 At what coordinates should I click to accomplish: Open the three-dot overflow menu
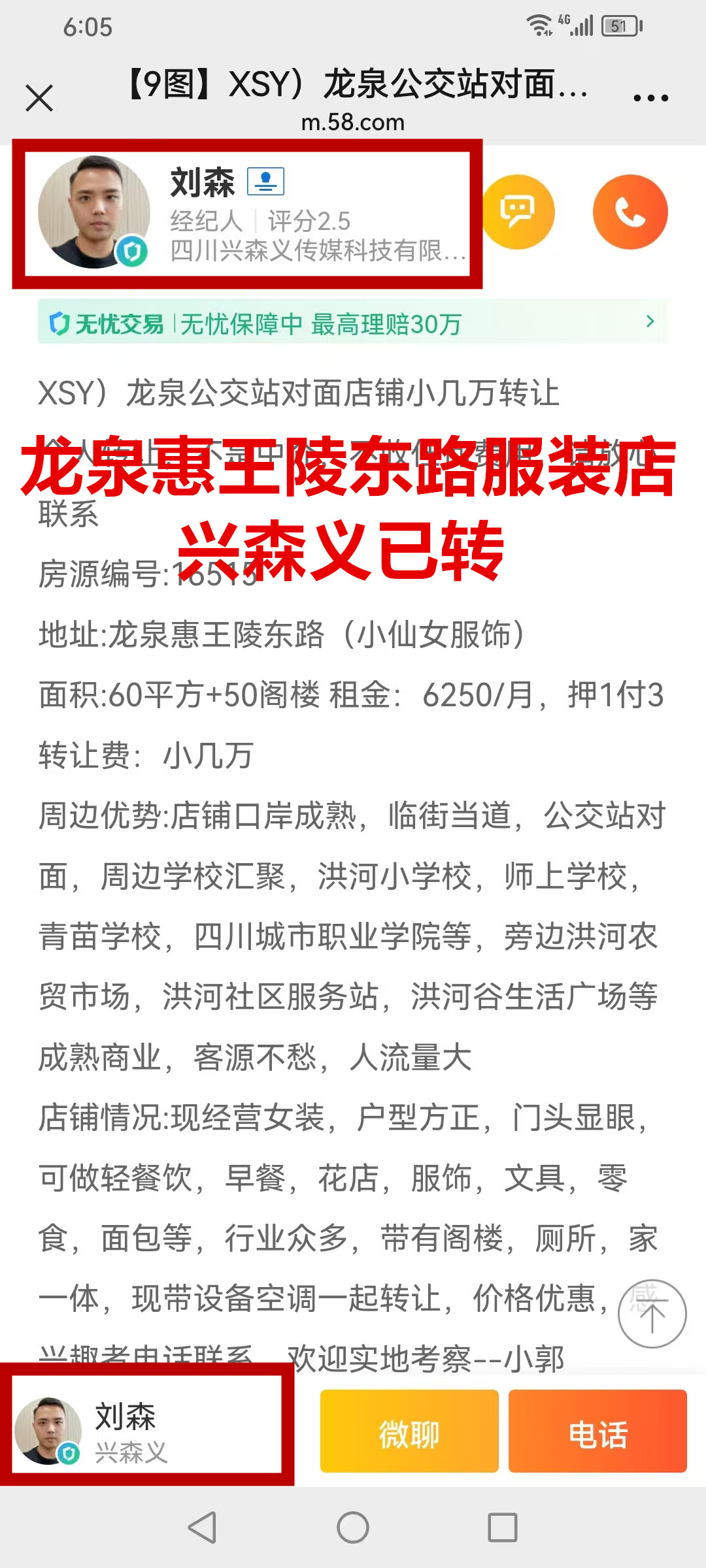point(650,99)
